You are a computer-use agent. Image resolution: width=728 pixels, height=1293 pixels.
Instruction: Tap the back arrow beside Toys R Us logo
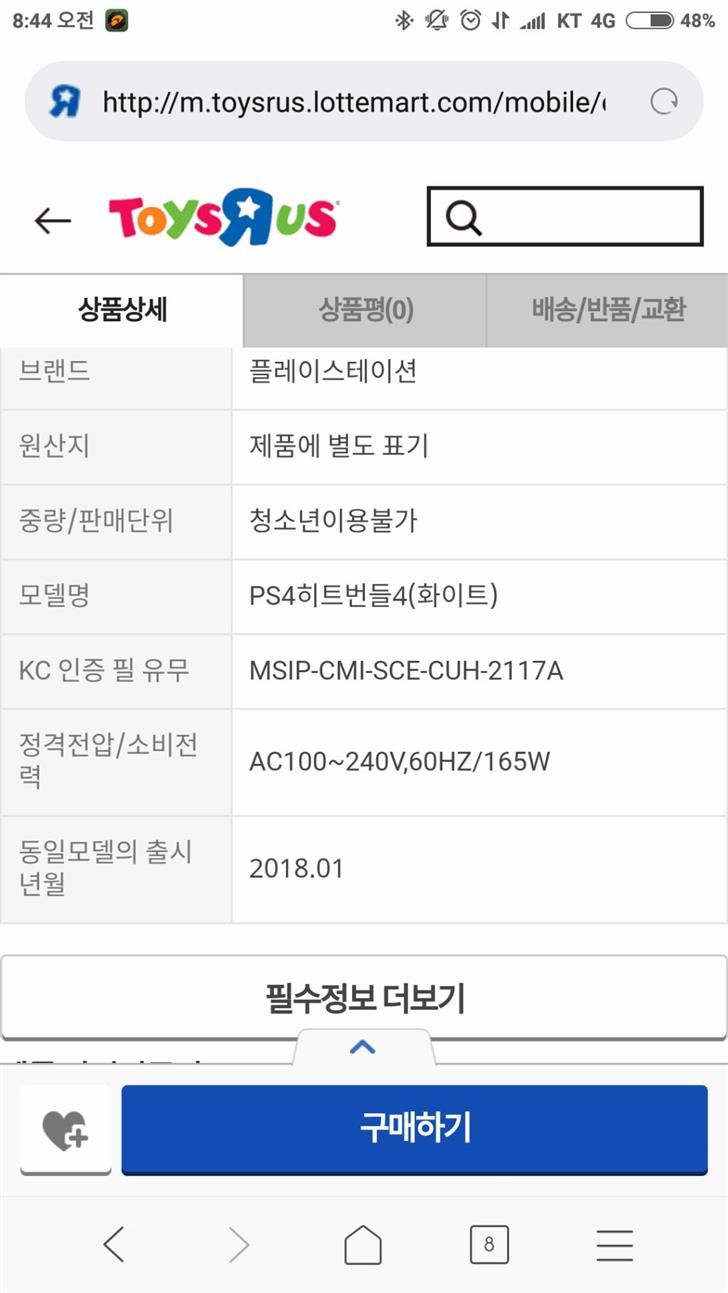(53, 220)
